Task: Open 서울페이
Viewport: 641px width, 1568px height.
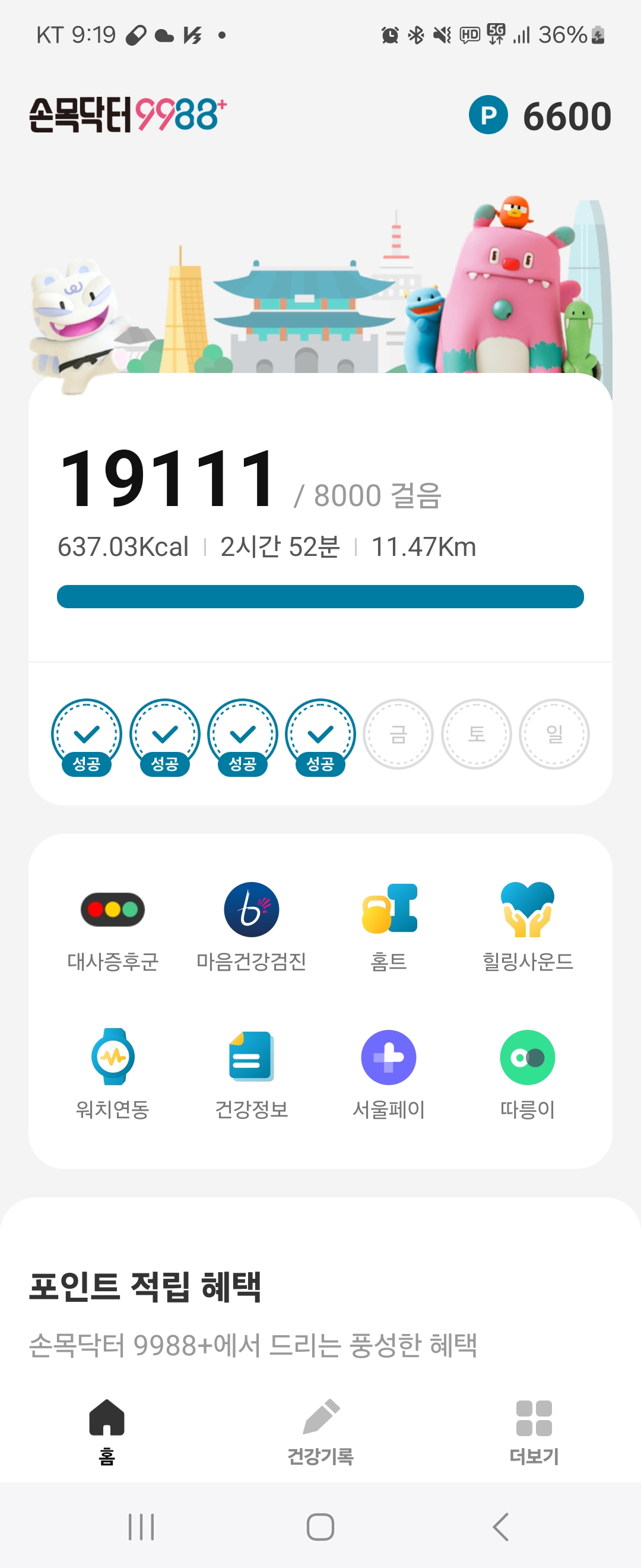Action: coord(389,1074)
